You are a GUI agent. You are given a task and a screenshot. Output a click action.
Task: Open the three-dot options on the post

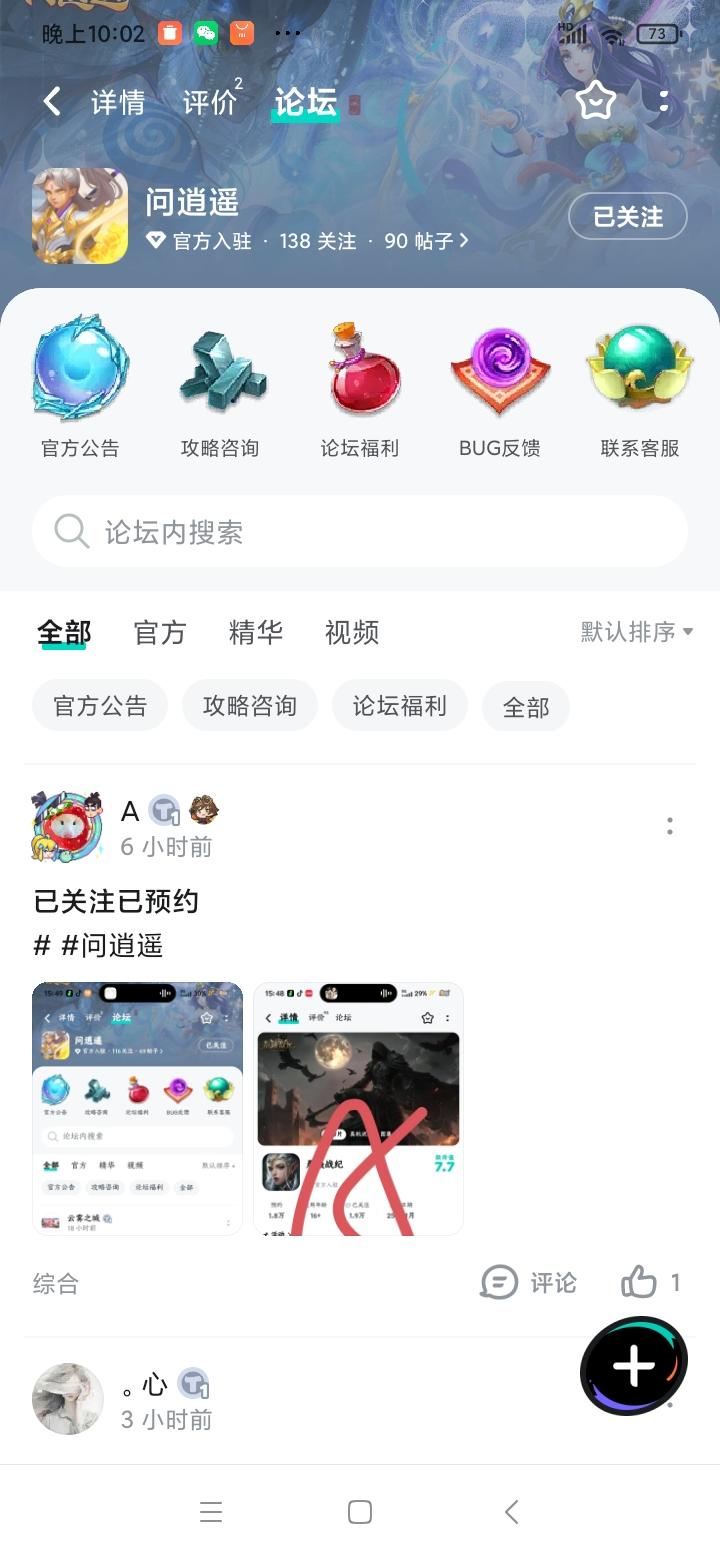coord(669,824)
